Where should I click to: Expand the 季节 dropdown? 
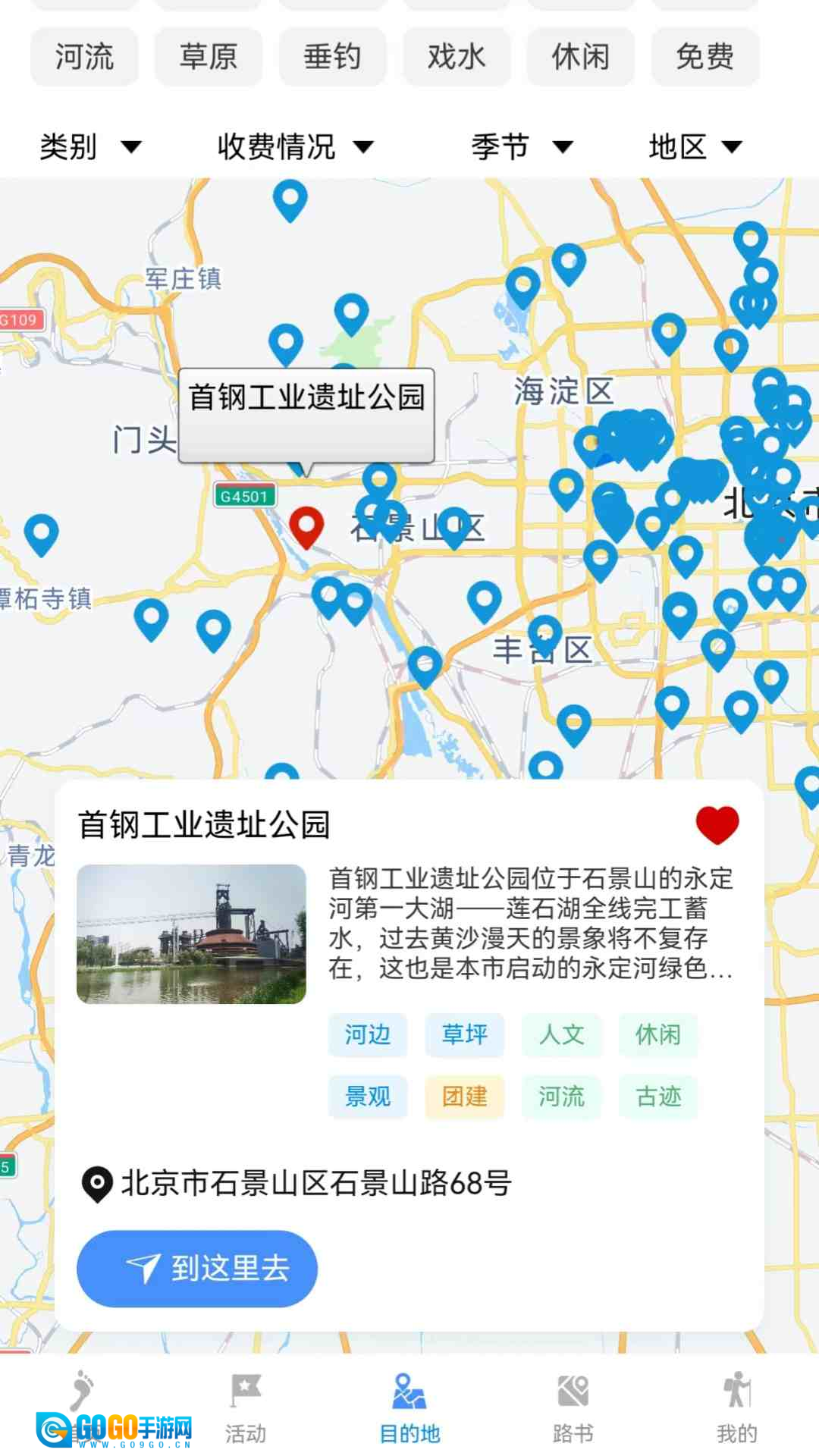click(521, 146)
